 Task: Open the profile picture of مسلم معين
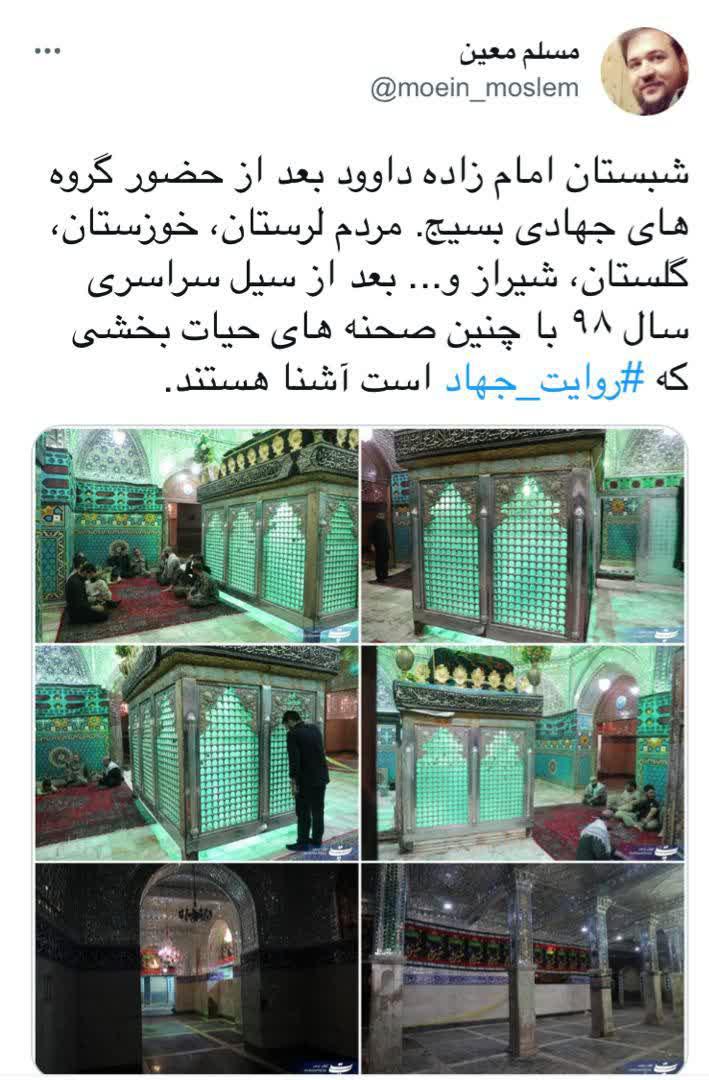[x=644, y=71]
